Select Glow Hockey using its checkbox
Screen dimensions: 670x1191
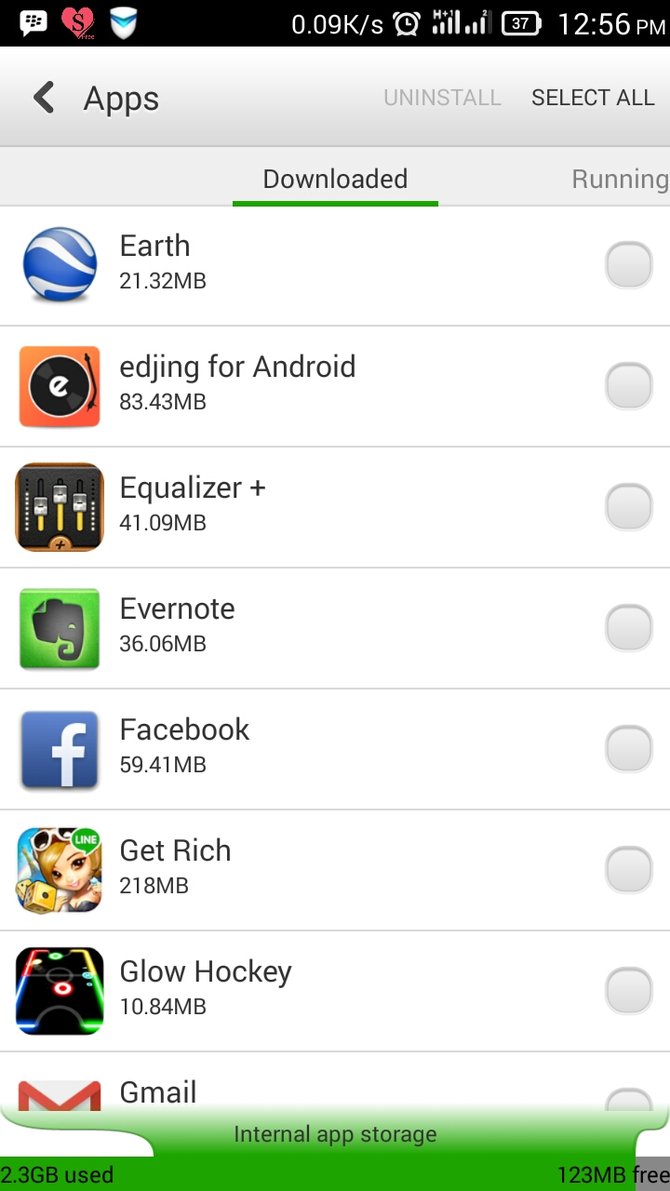(x=629, y=991)
